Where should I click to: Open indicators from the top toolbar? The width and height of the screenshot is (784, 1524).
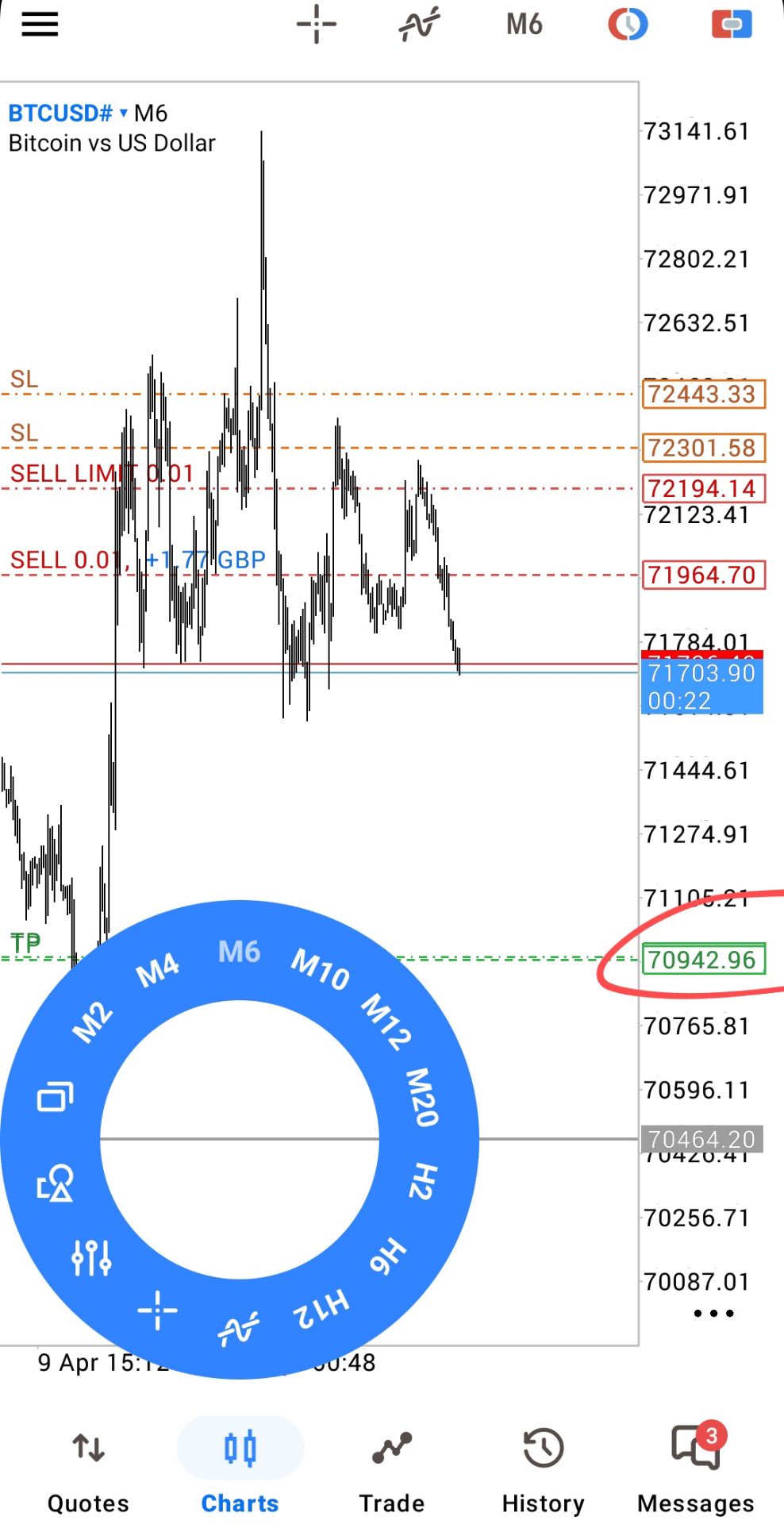(x=419, y=24)
